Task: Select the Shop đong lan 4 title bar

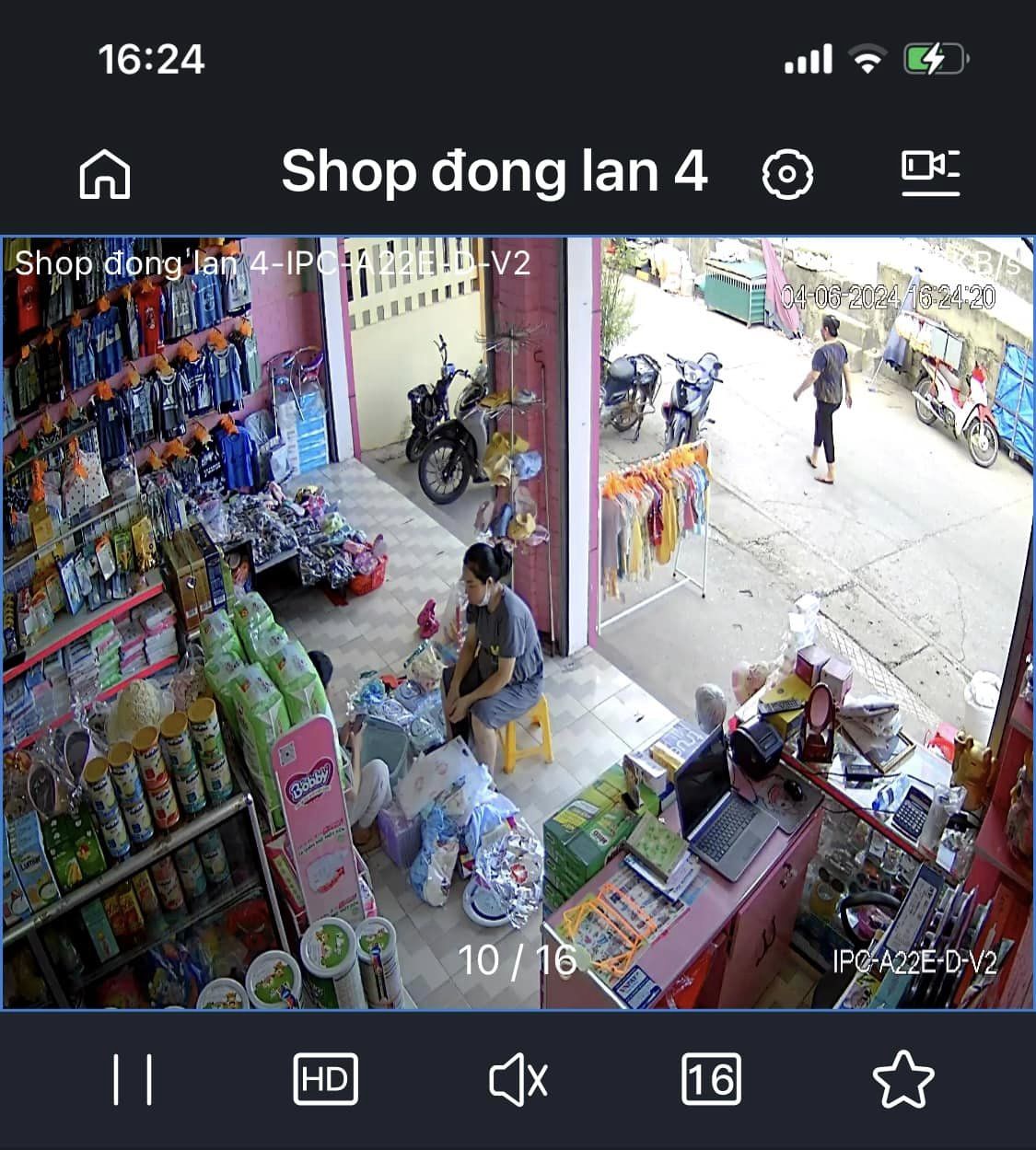Action: coord(495,171)
